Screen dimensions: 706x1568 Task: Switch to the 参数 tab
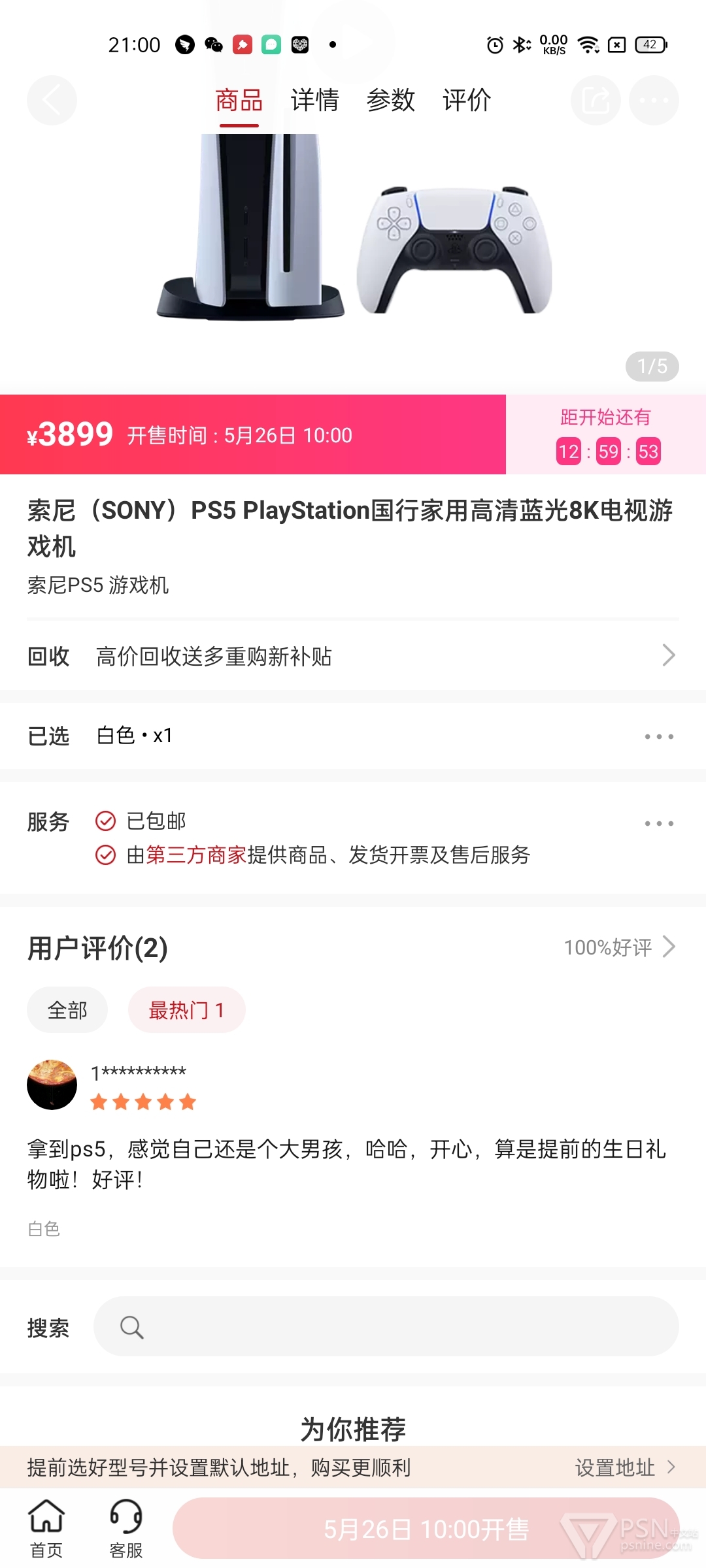(390, 101)
